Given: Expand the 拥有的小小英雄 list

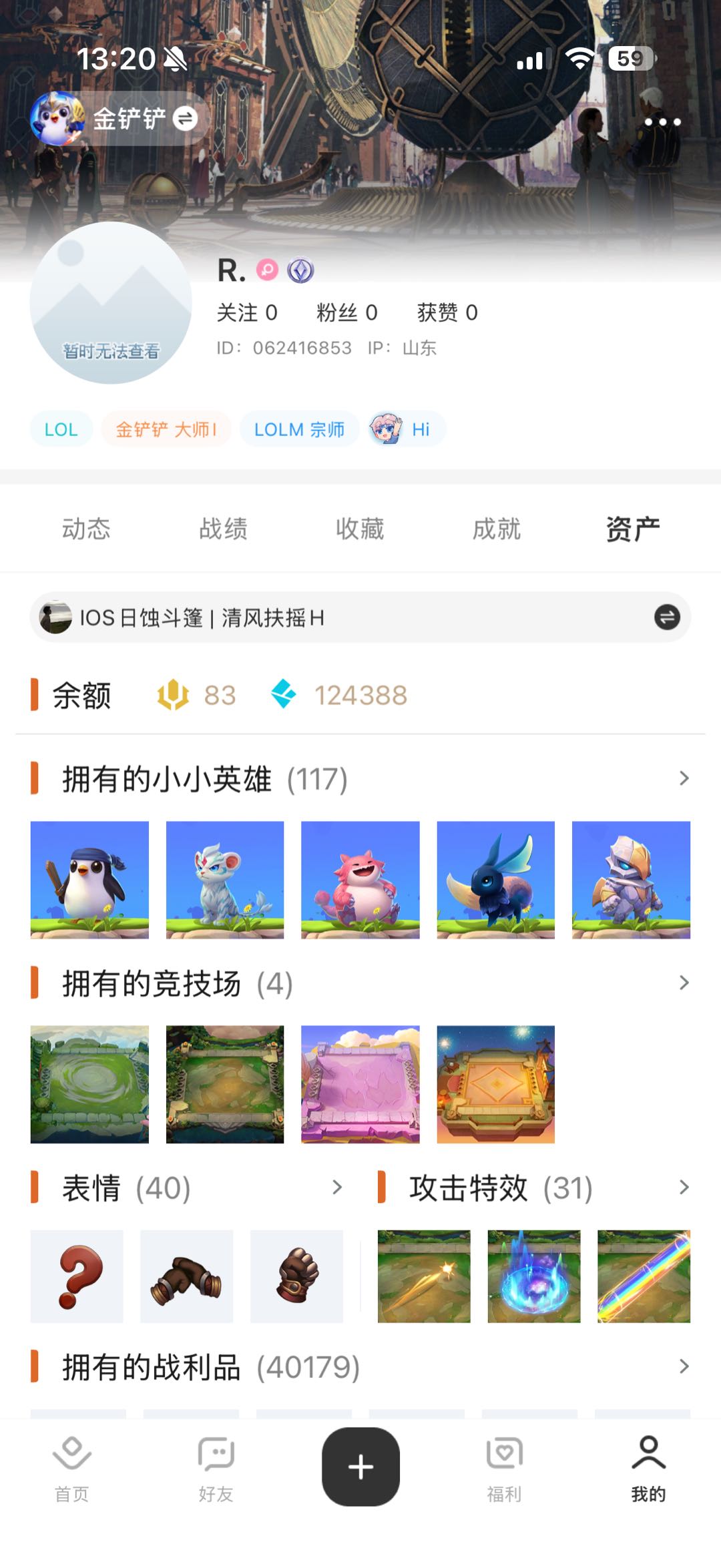Looking at the screenshot, I should [x=684, y=778].
